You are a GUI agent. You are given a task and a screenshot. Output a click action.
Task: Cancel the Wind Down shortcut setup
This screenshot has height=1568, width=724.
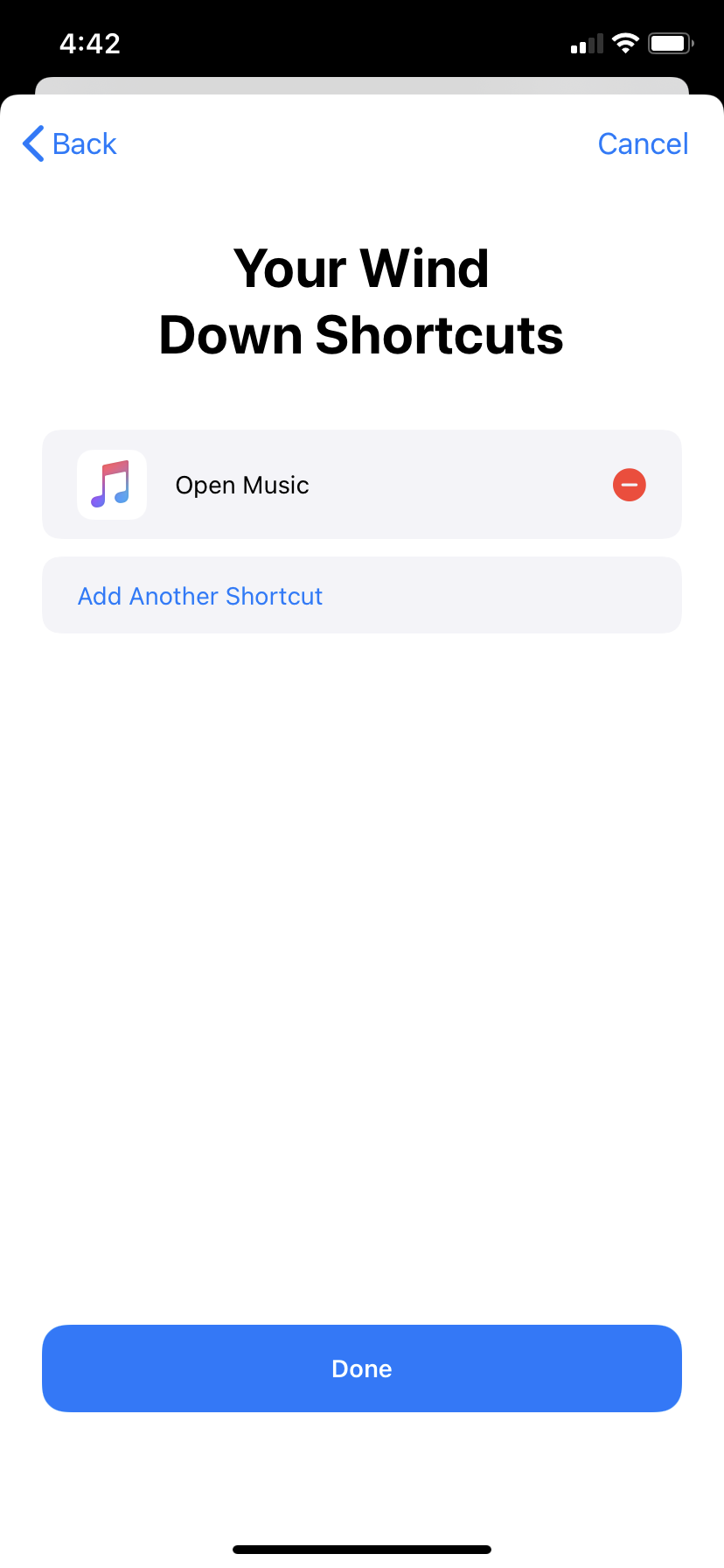tap(643, 143)
